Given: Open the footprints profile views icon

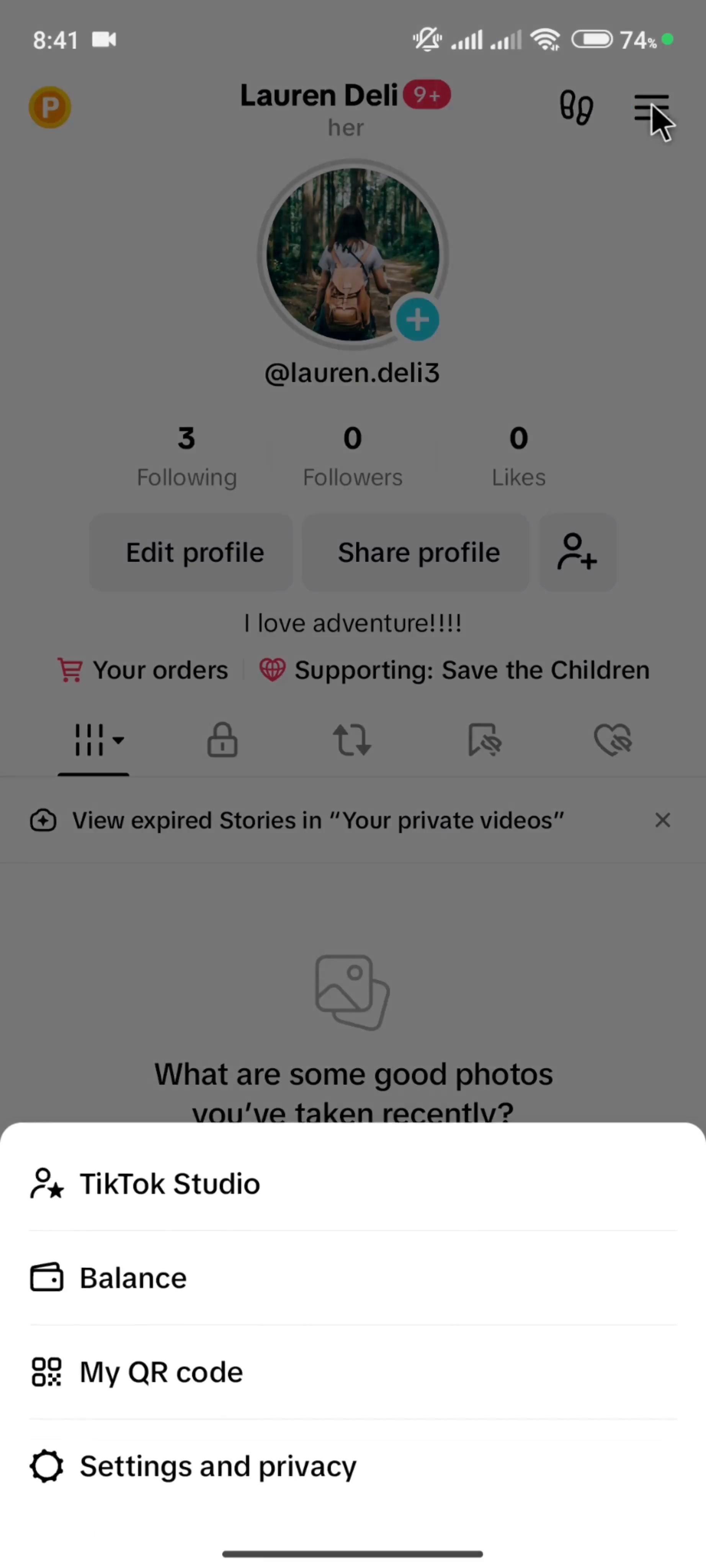Looking at the screenshot, I should pos(576,108).
